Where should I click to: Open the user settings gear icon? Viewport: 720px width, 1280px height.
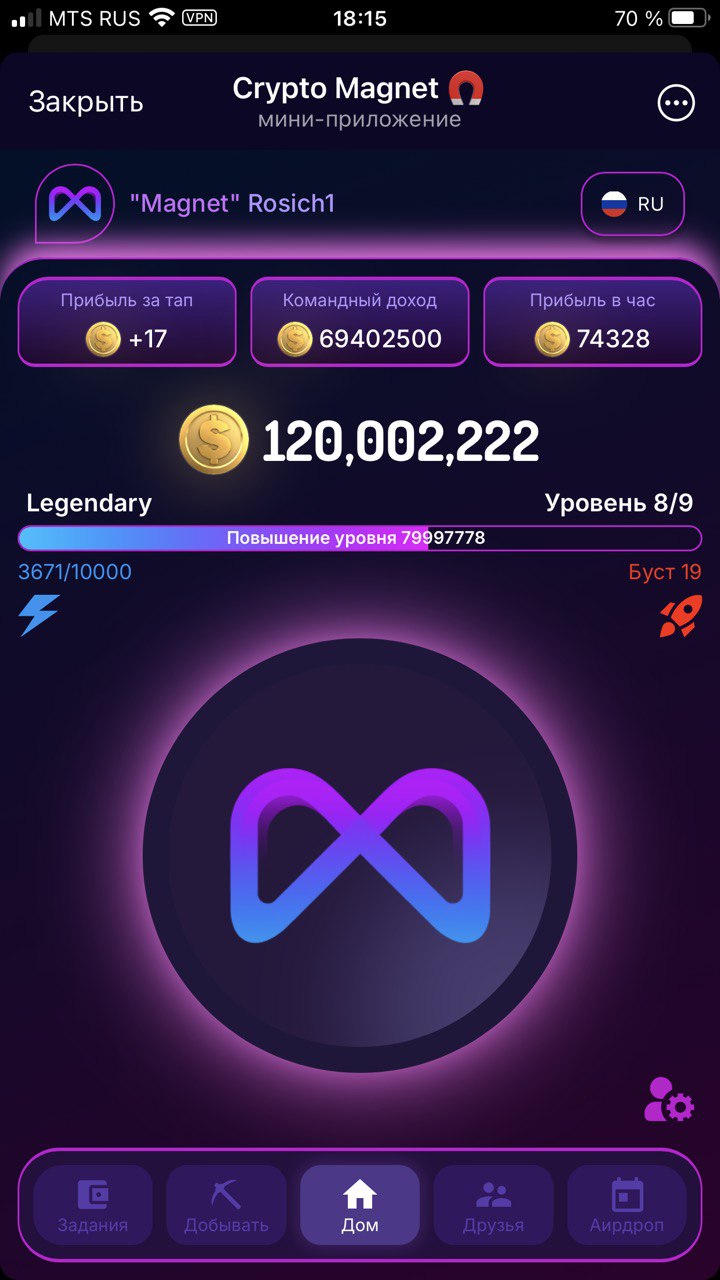668,1098
